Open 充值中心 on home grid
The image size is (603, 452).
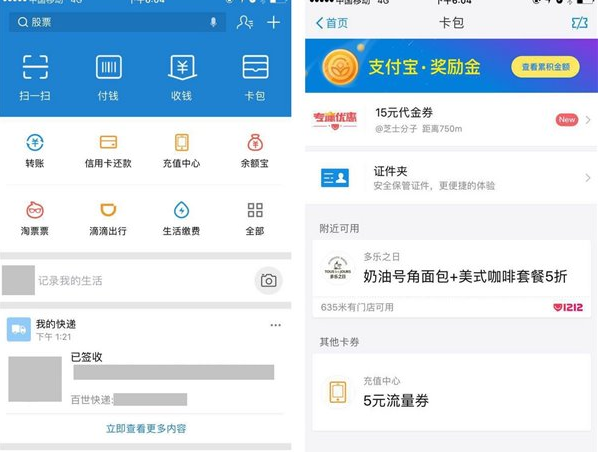pos(181,150)
